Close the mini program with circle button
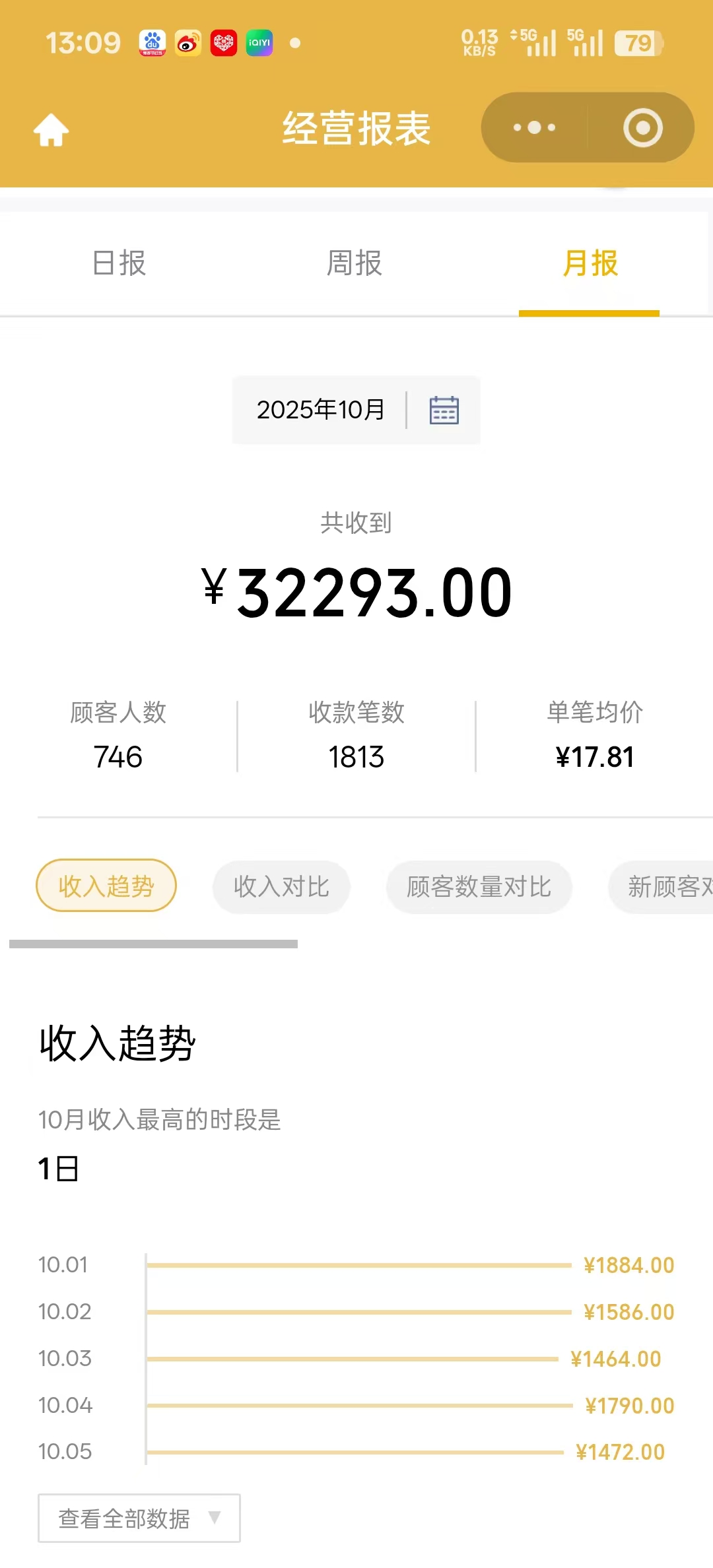Viewport: 713px width, 1568px height. pos(642,127)
